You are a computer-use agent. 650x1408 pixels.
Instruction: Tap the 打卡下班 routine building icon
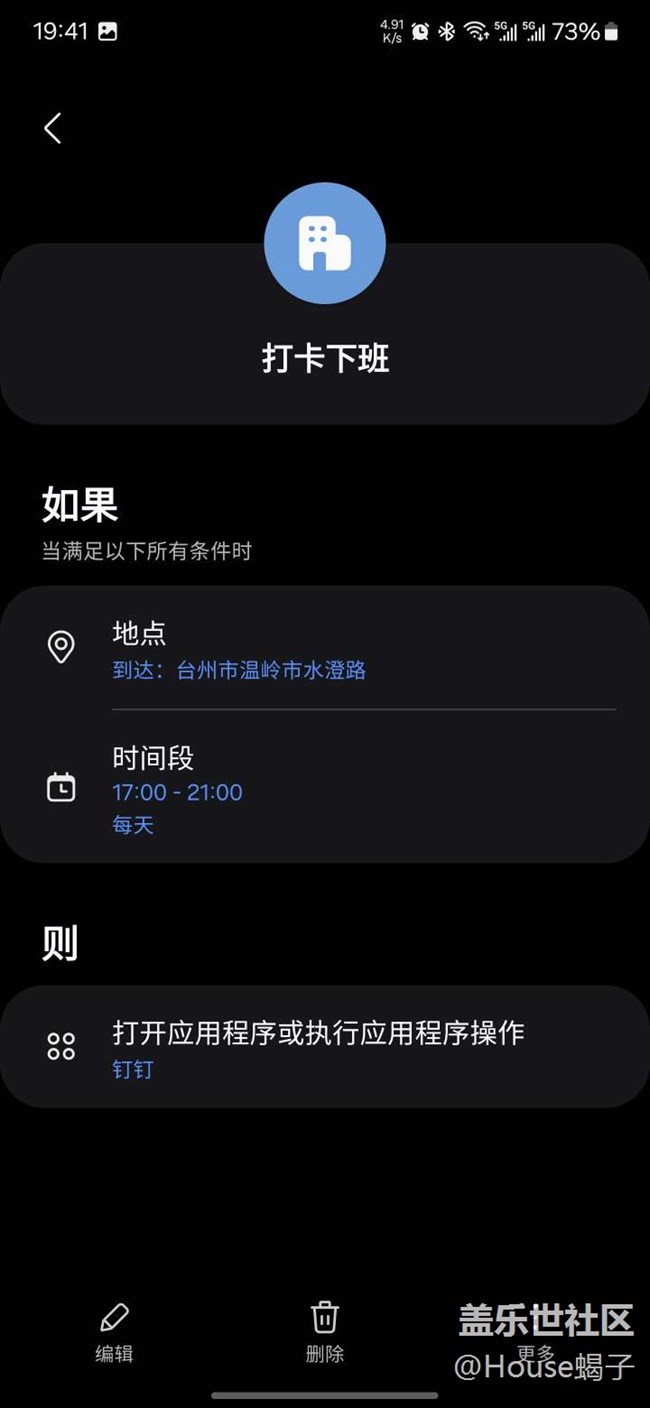coord(325,243)
